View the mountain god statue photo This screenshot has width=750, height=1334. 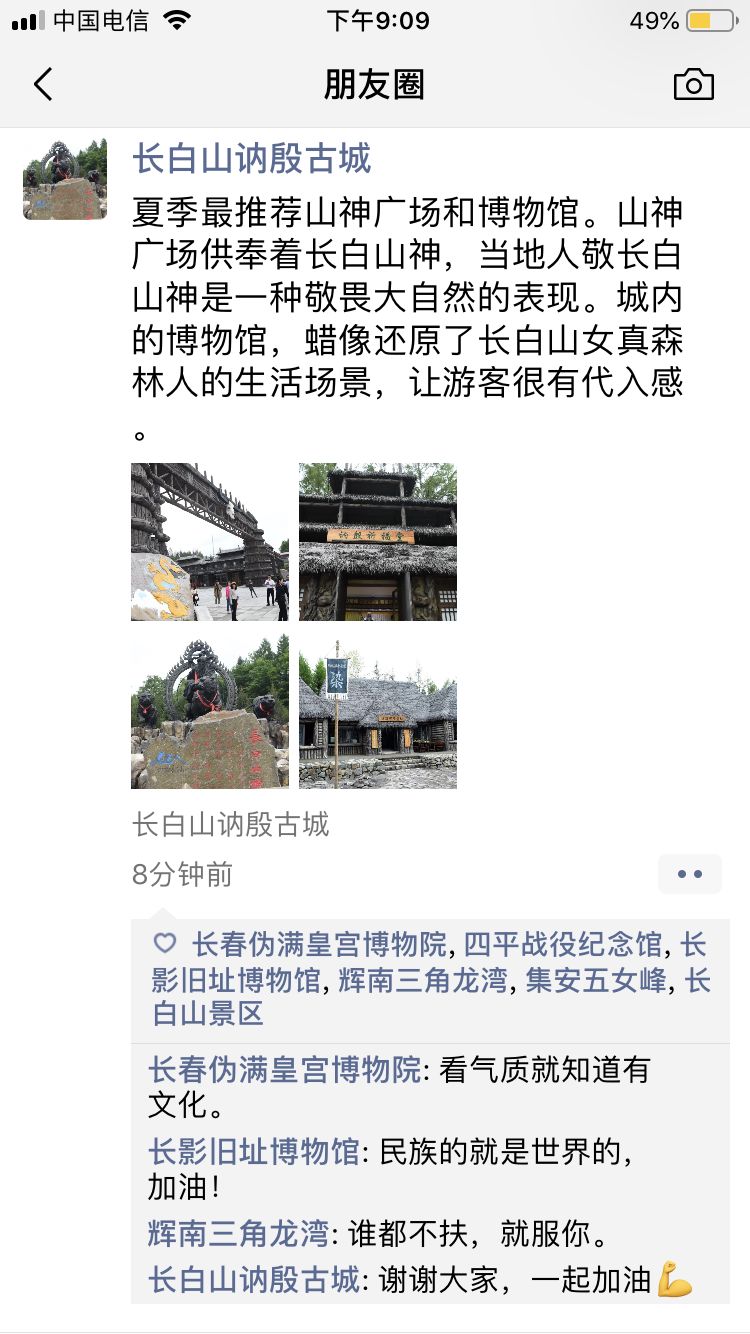(x=210, y=709)
